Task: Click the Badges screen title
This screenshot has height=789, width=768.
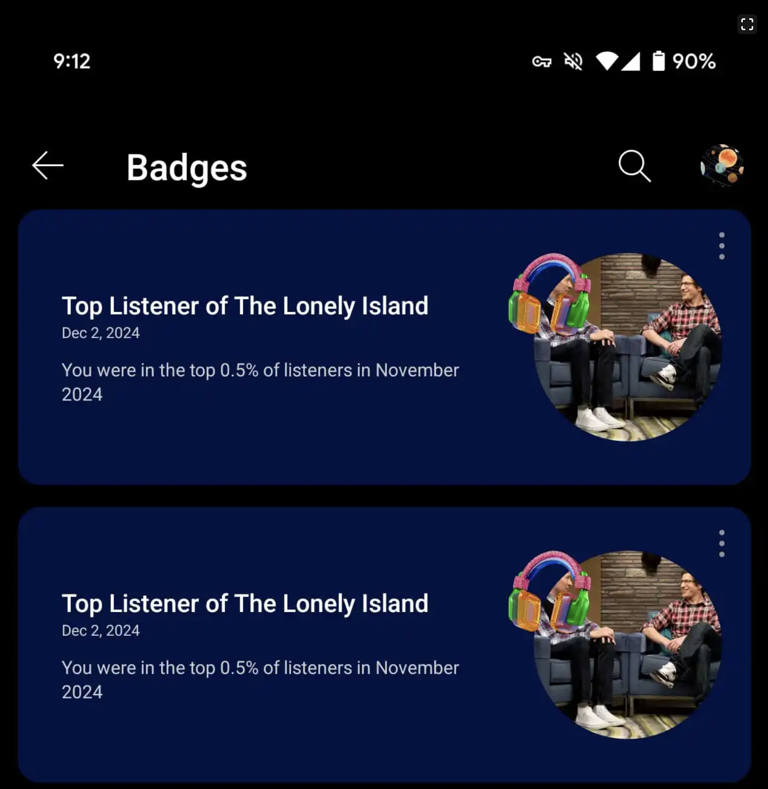Action: click(186, 168)
